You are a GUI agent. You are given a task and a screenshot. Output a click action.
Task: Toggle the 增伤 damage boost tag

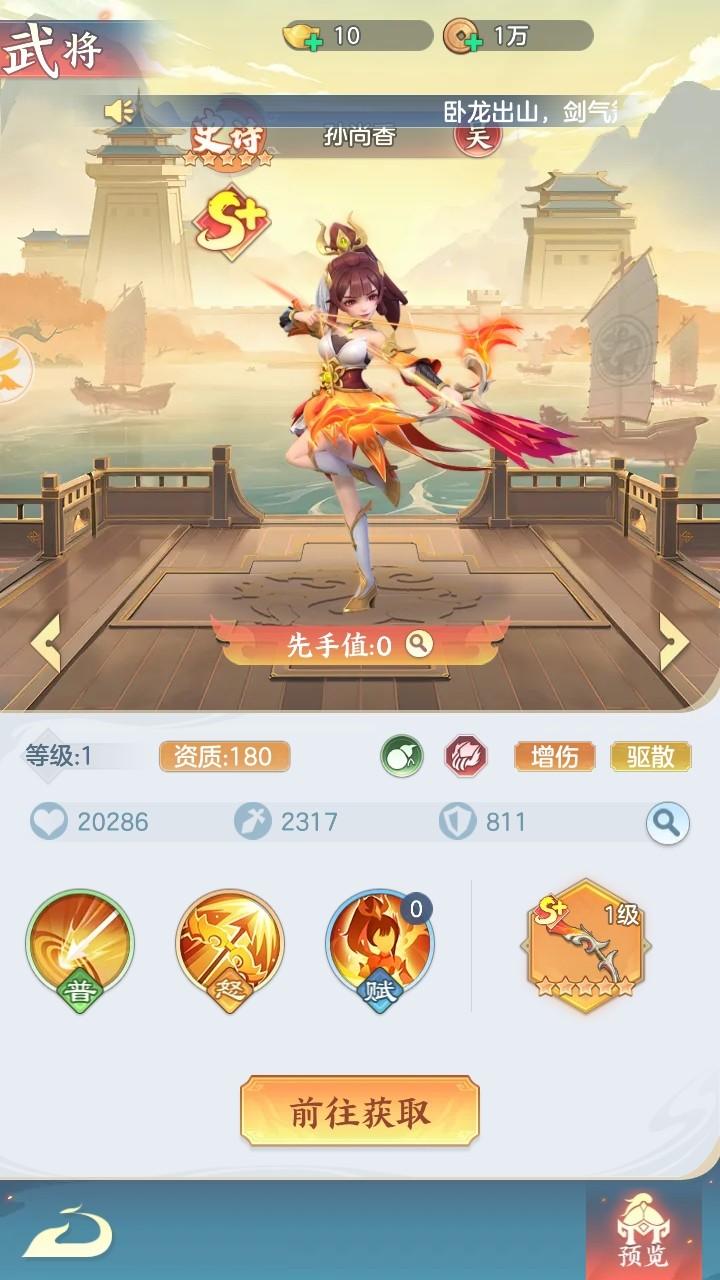tap(557, 757)
